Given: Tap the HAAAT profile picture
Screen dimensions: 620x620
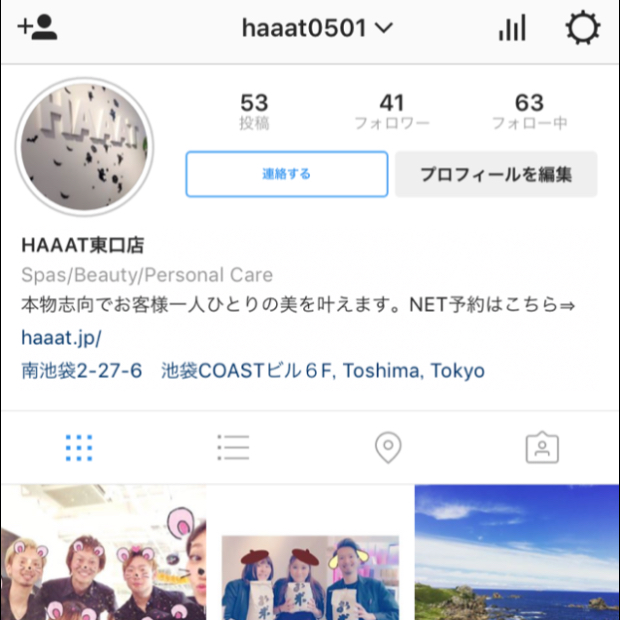Looking at the screenshot, I should coord(85,147).
